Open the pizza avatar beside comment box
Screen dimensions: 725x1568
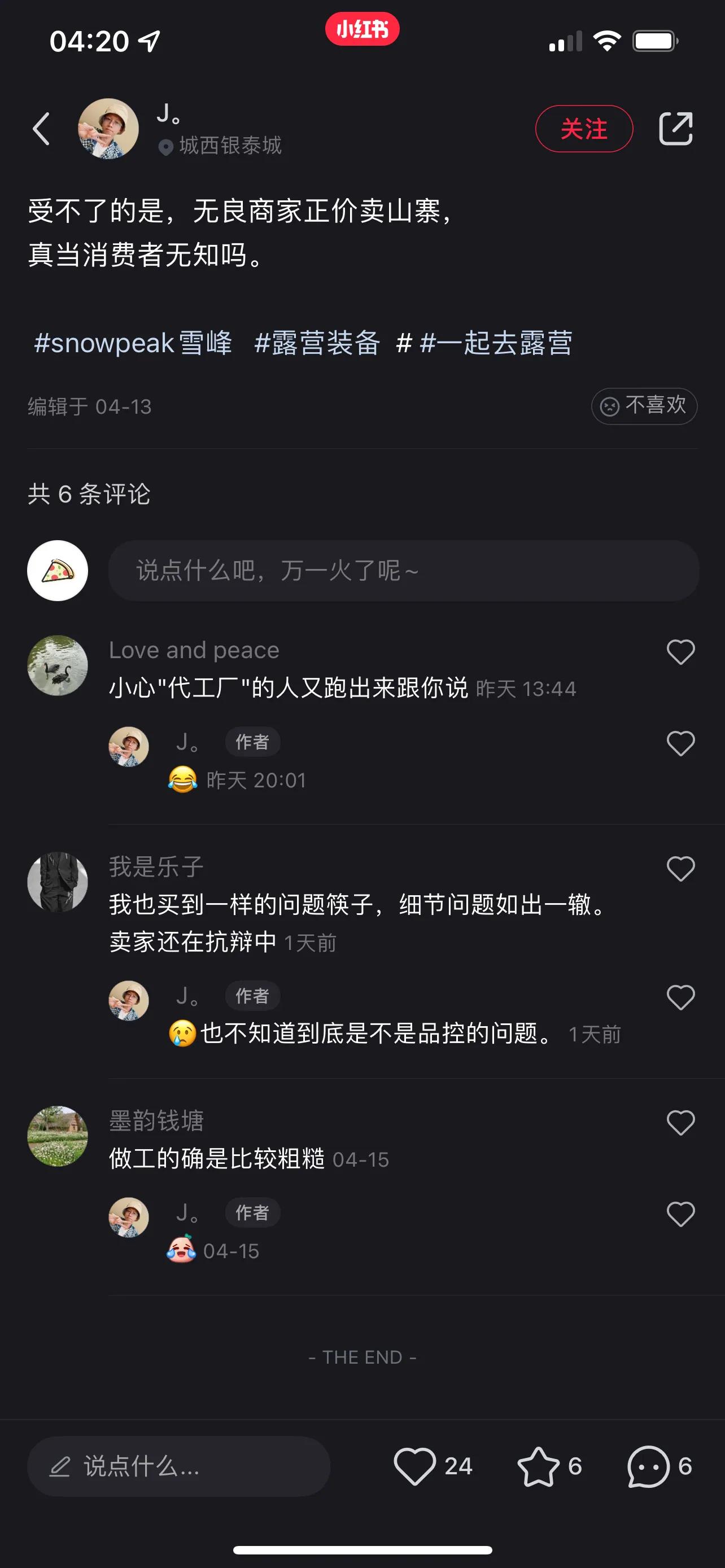(58, 570)
